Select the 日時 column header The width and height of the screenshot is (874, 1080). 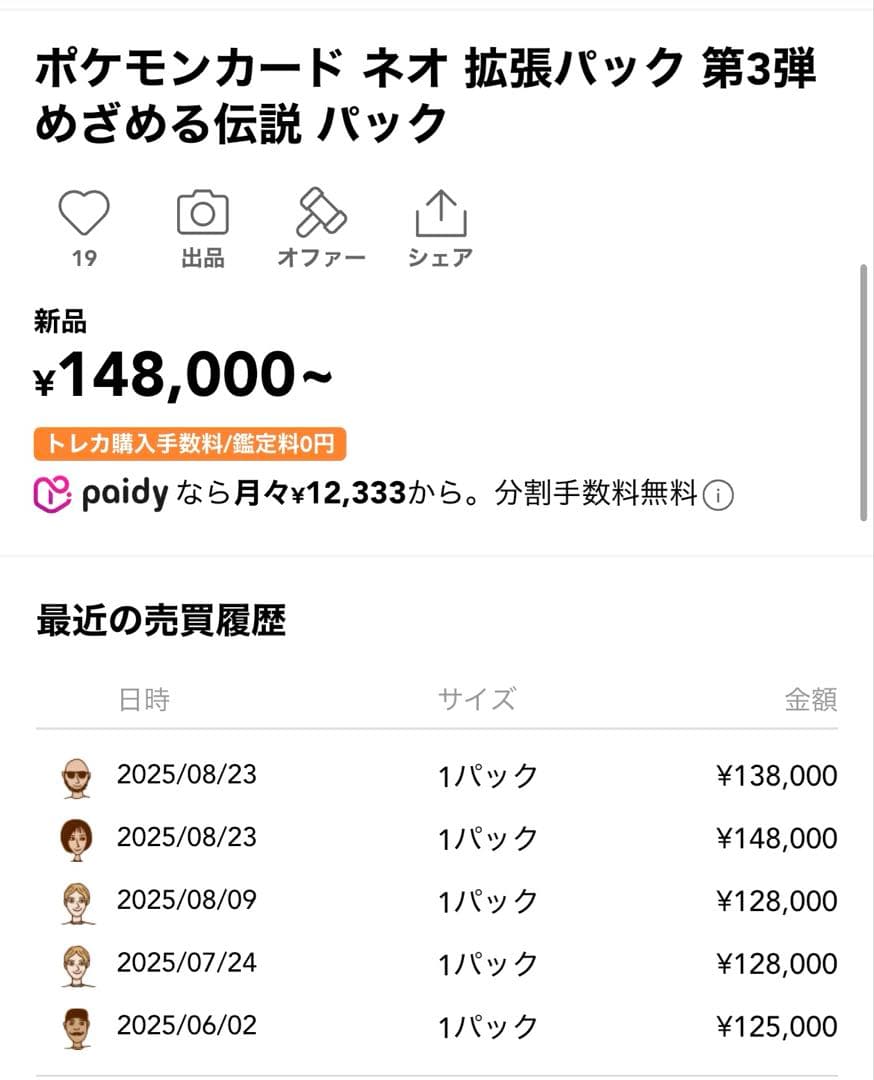click(144, 700)
